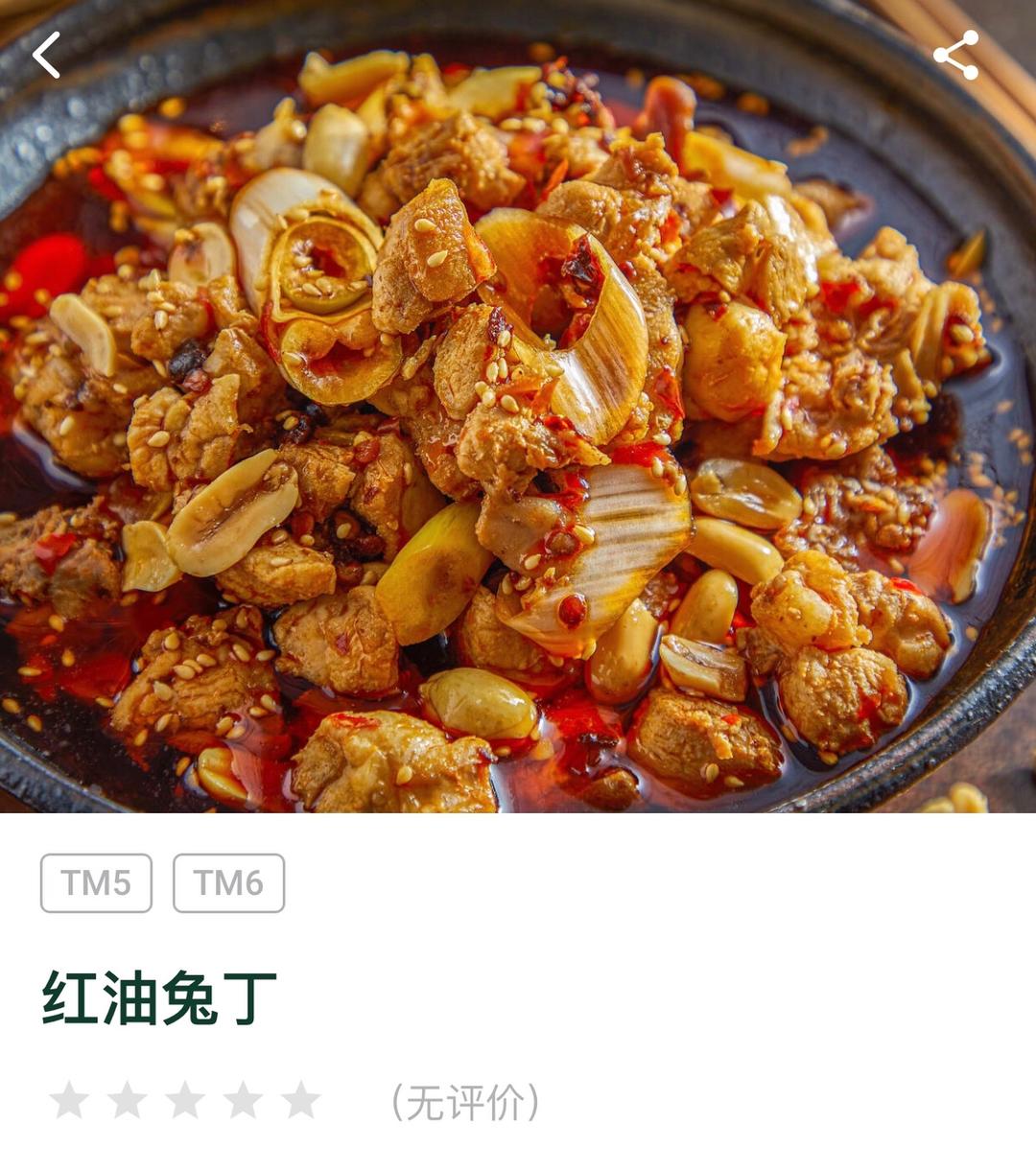
Task: Share this 红油兔丁 recipe
Action: coord(955,56)
